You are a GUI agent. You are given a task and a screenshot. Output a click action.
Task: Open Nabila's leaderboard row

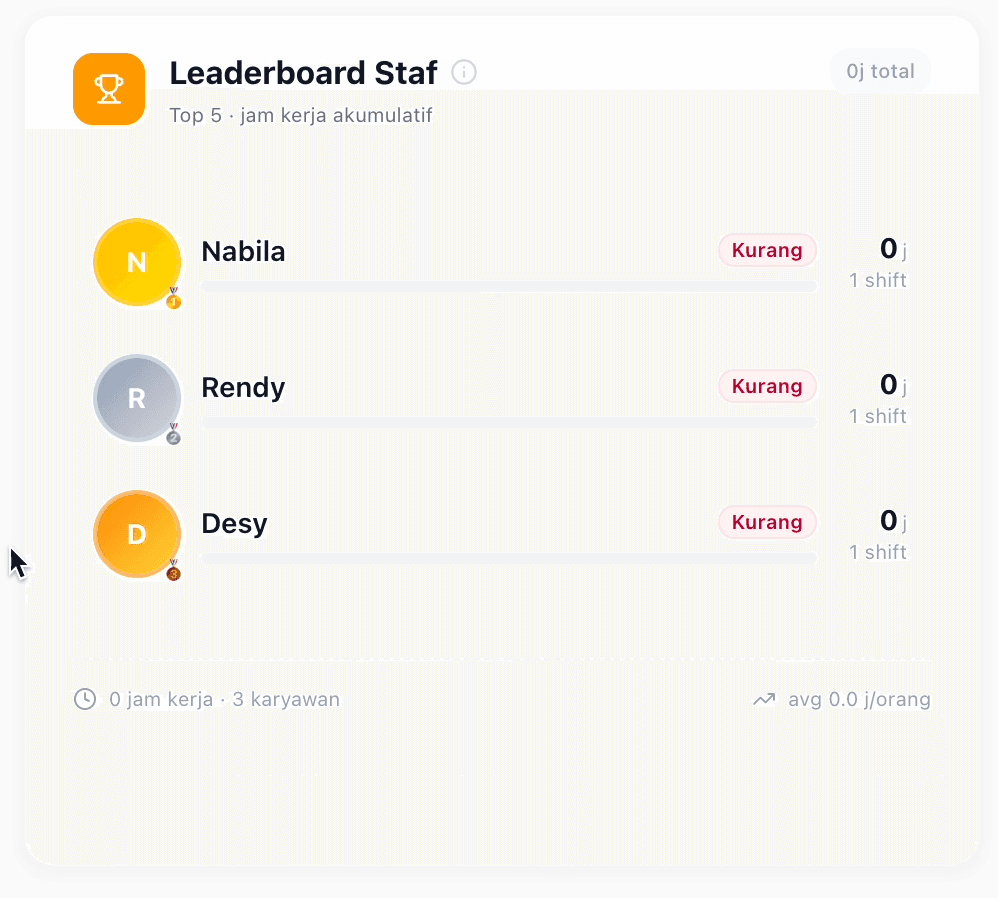click(x=500, y=262)
